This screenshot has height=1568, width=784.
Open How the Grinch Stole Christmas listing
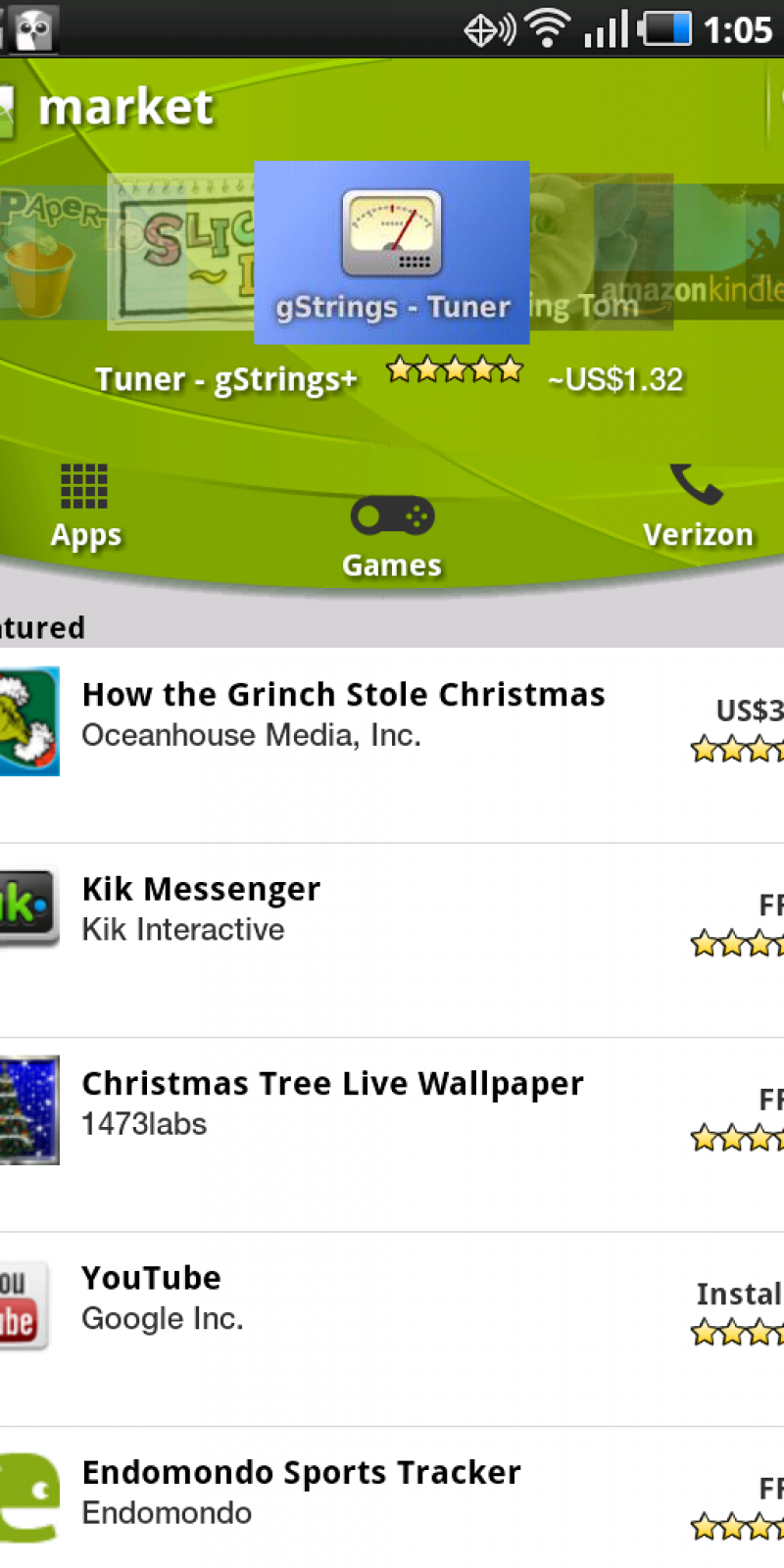point(343,715)
